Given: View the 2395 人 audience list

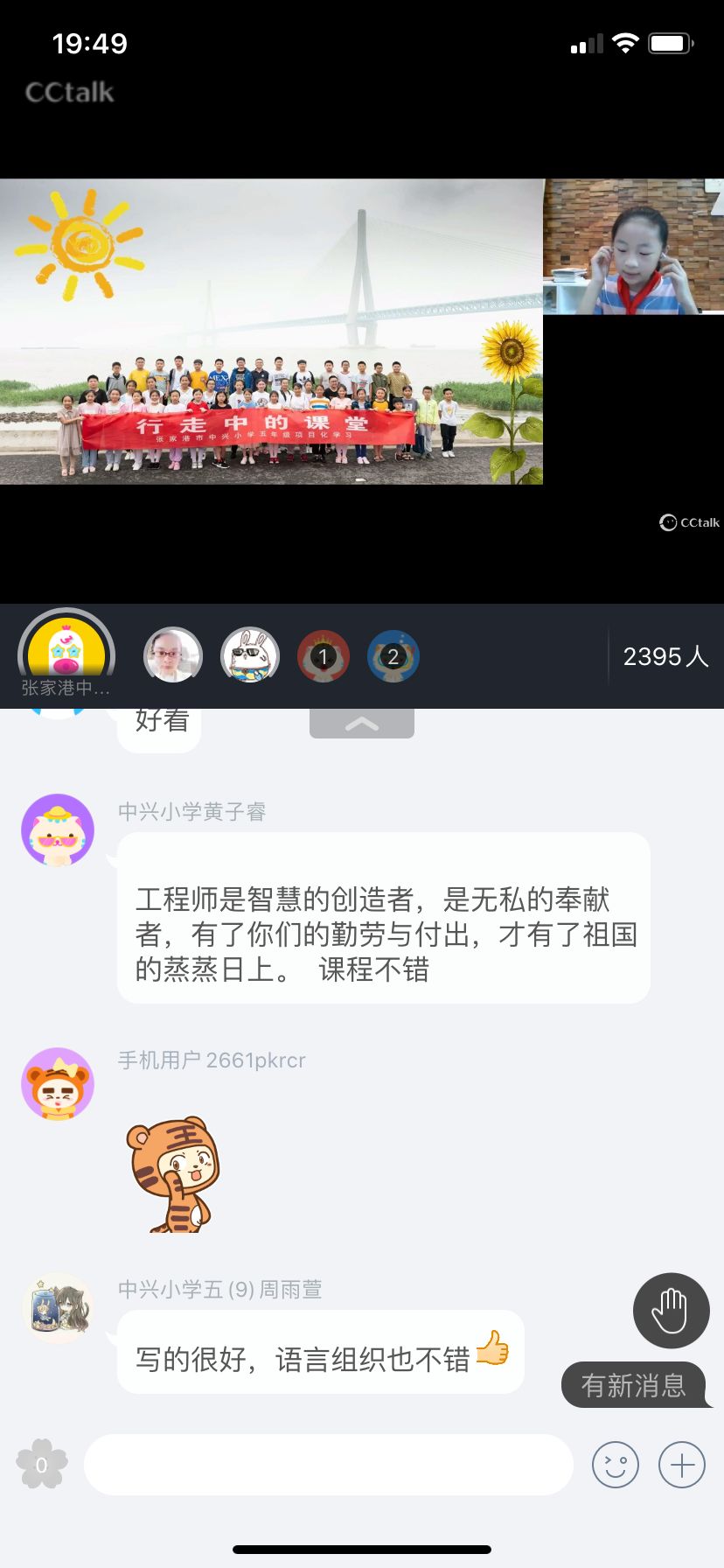Looking at the screenshot, I should pos(665,656).
